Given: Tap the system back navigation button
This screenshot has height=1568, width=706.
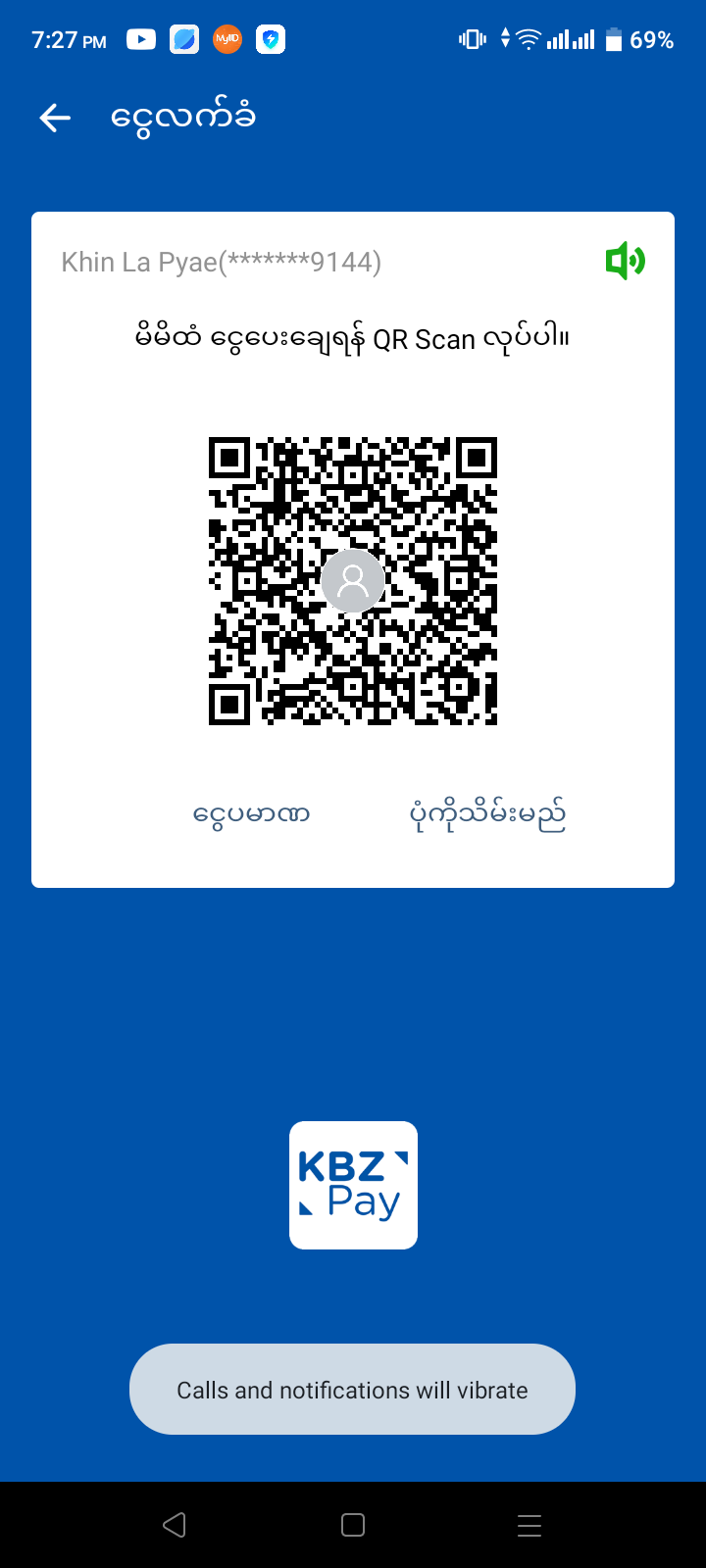Looking at the screenshot, I should pyautogui.click(x=175, y=1525).
